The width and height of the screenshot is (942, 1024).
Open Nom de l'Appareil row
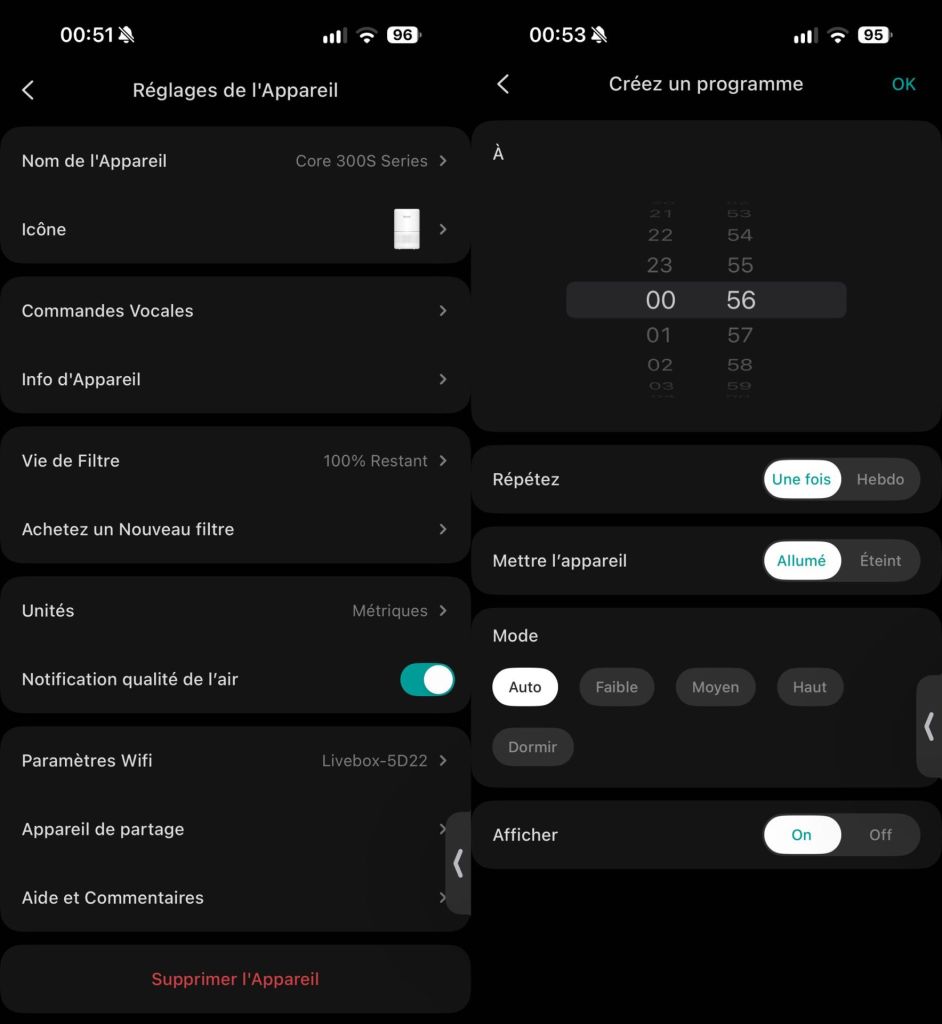pos(235,161)
